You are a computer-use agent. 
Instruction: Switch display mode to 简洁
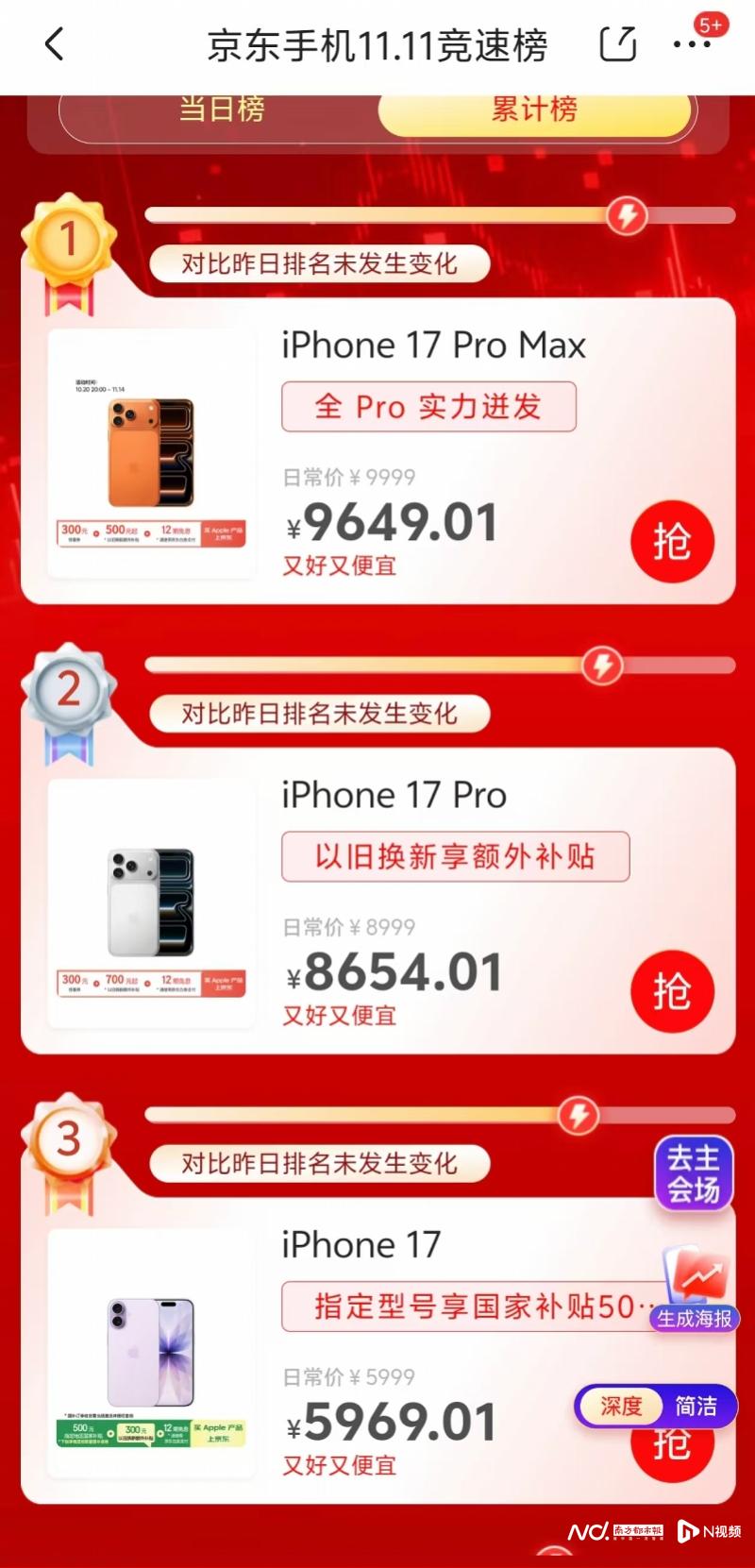tap(695, 1406)
